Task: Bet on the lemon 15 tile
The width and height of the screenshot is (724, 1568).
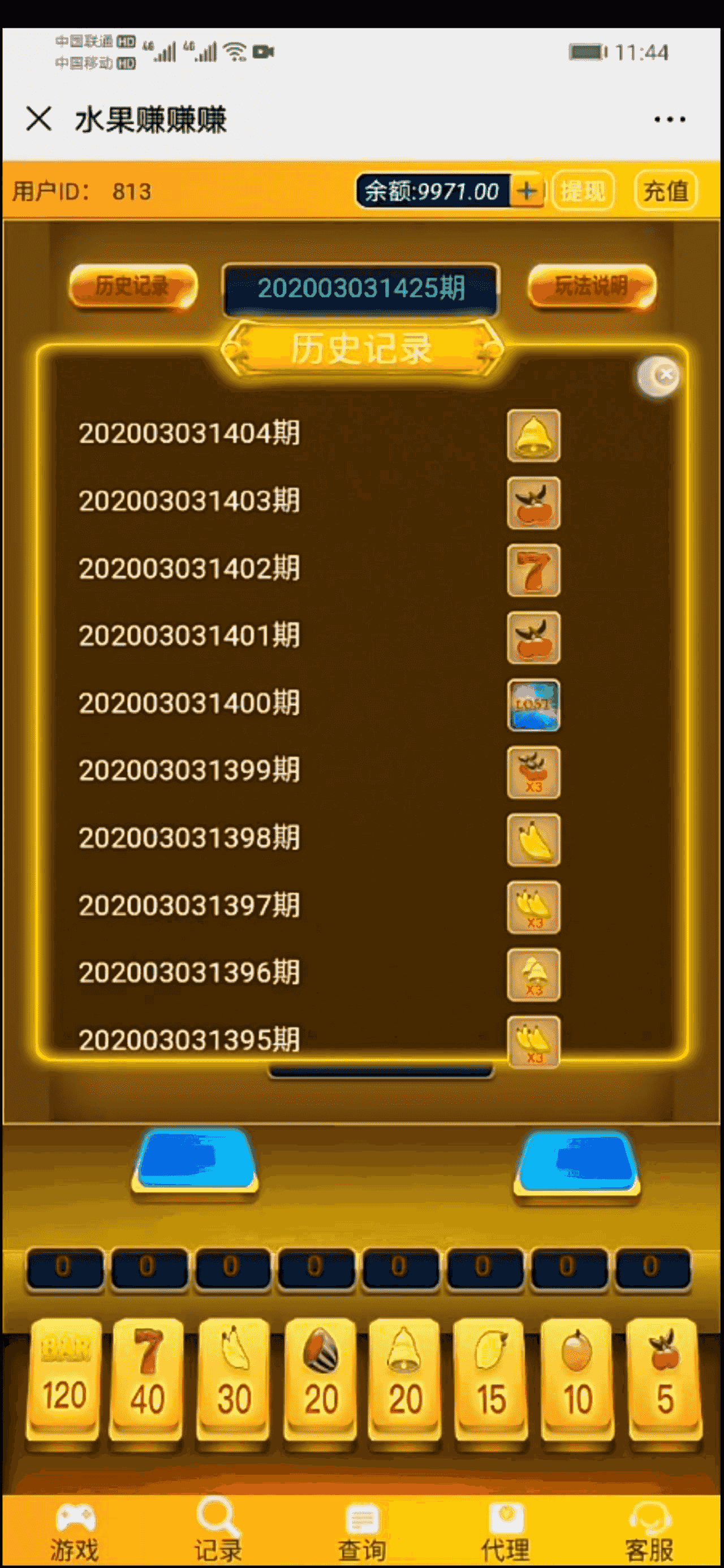Action: pos(491,1380)
